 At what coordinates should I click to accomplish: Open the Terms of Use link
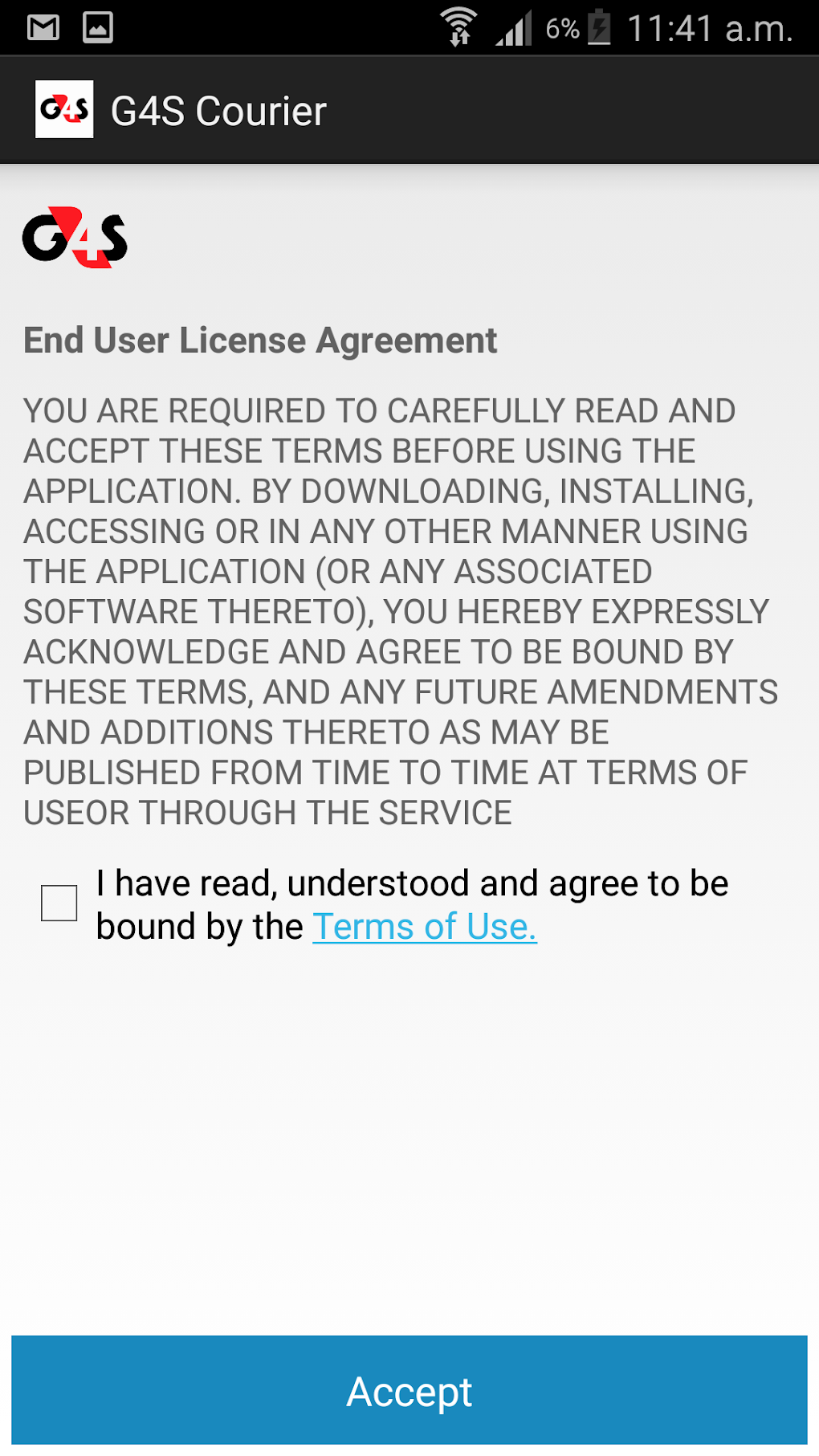coord(425,927)
